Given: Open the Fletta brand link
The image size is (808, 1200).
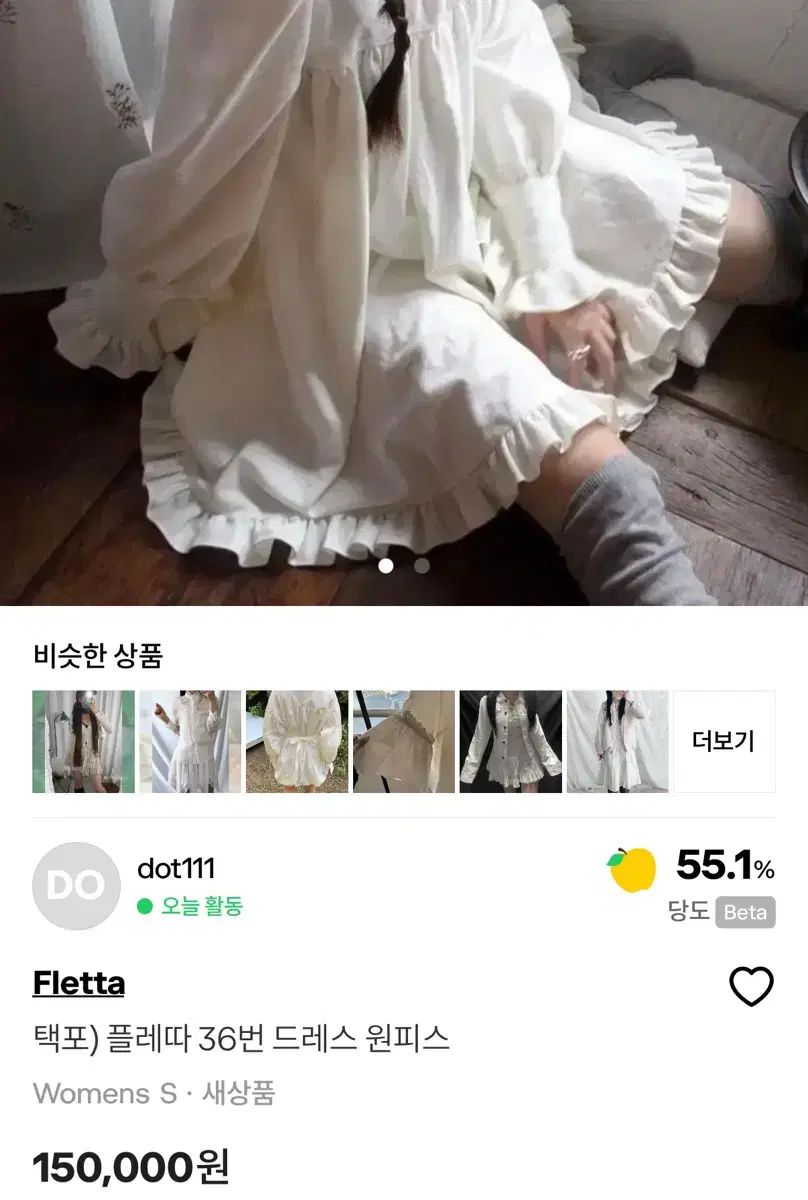Looking at the screenshot, I should pos(79,984).
